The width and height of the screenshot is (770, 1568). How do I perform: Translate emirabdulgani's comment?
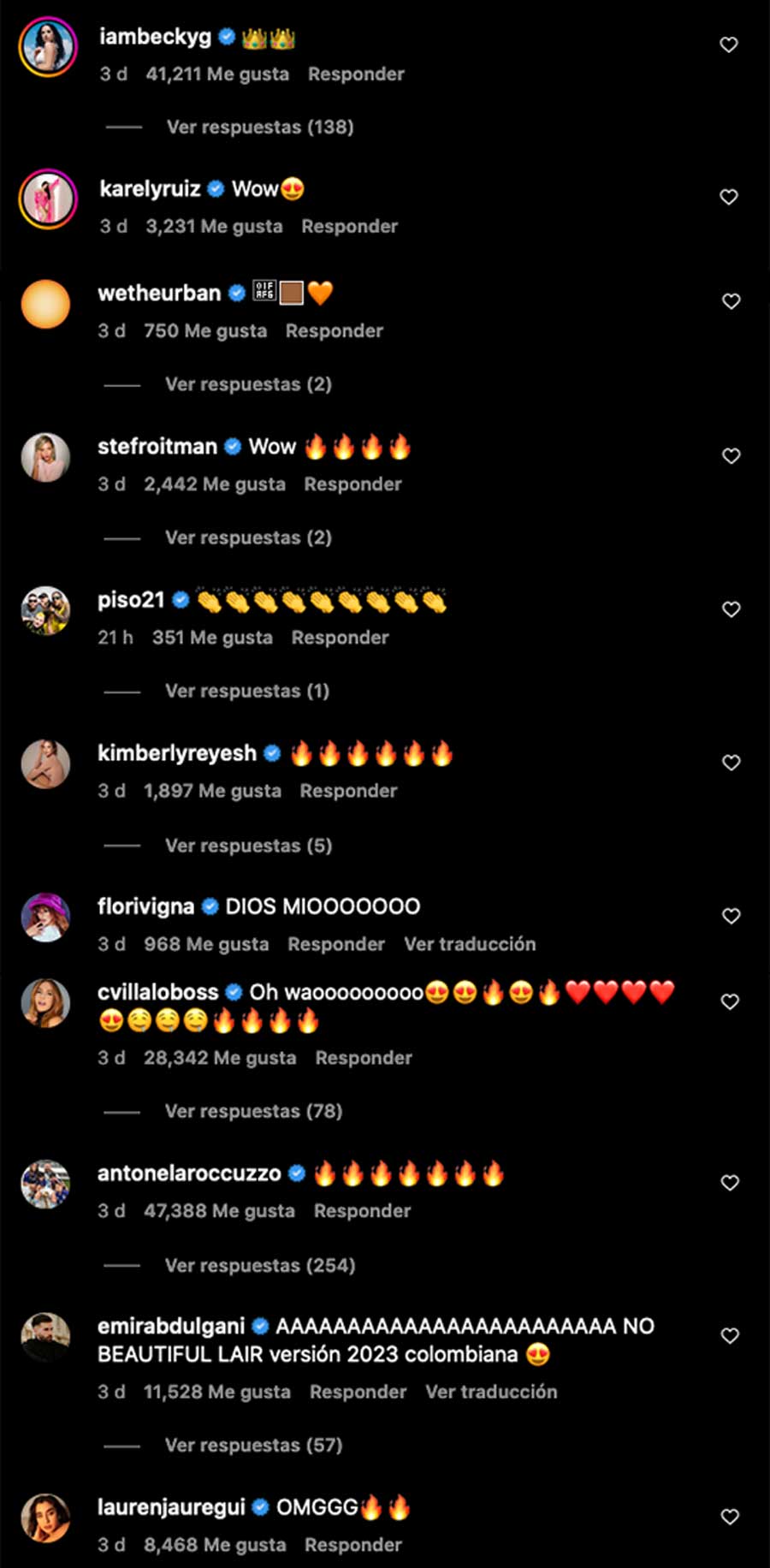491,1392
